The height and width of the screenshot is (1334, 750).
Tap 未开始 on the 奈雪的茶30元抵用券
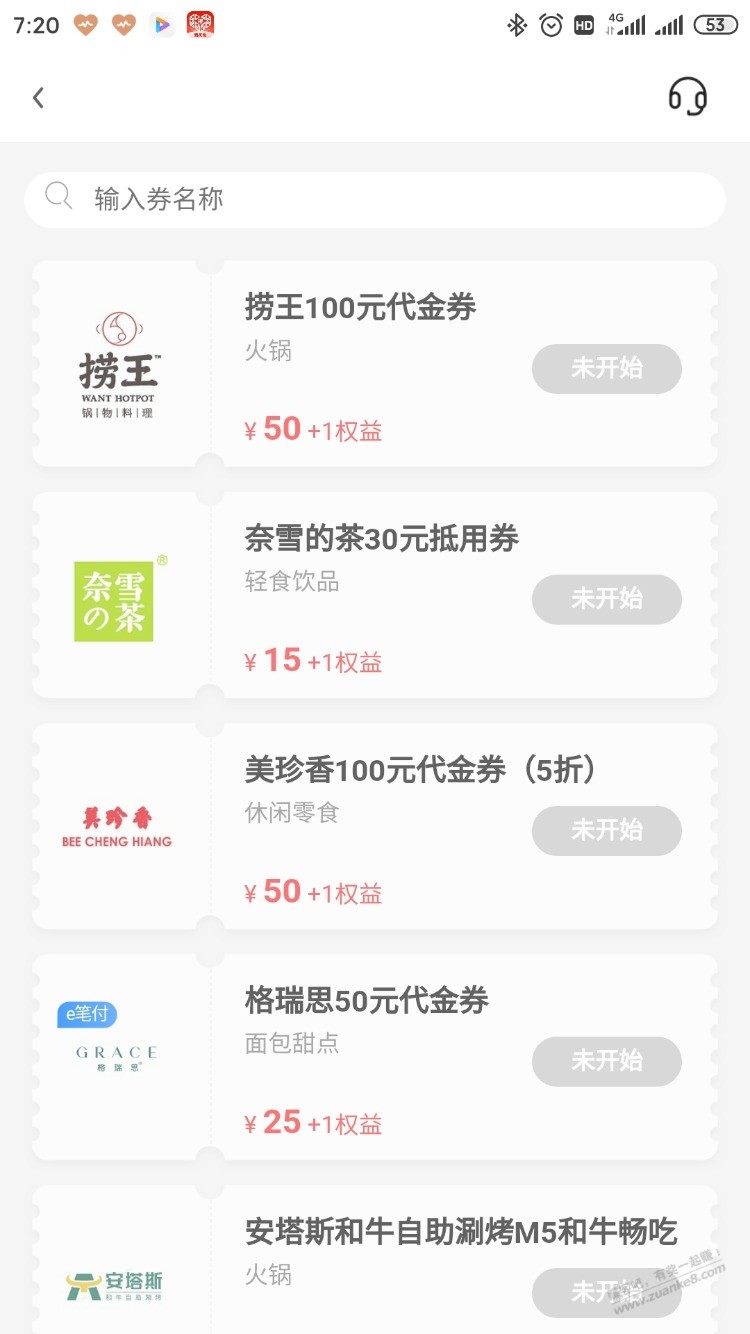click(606, 600)
